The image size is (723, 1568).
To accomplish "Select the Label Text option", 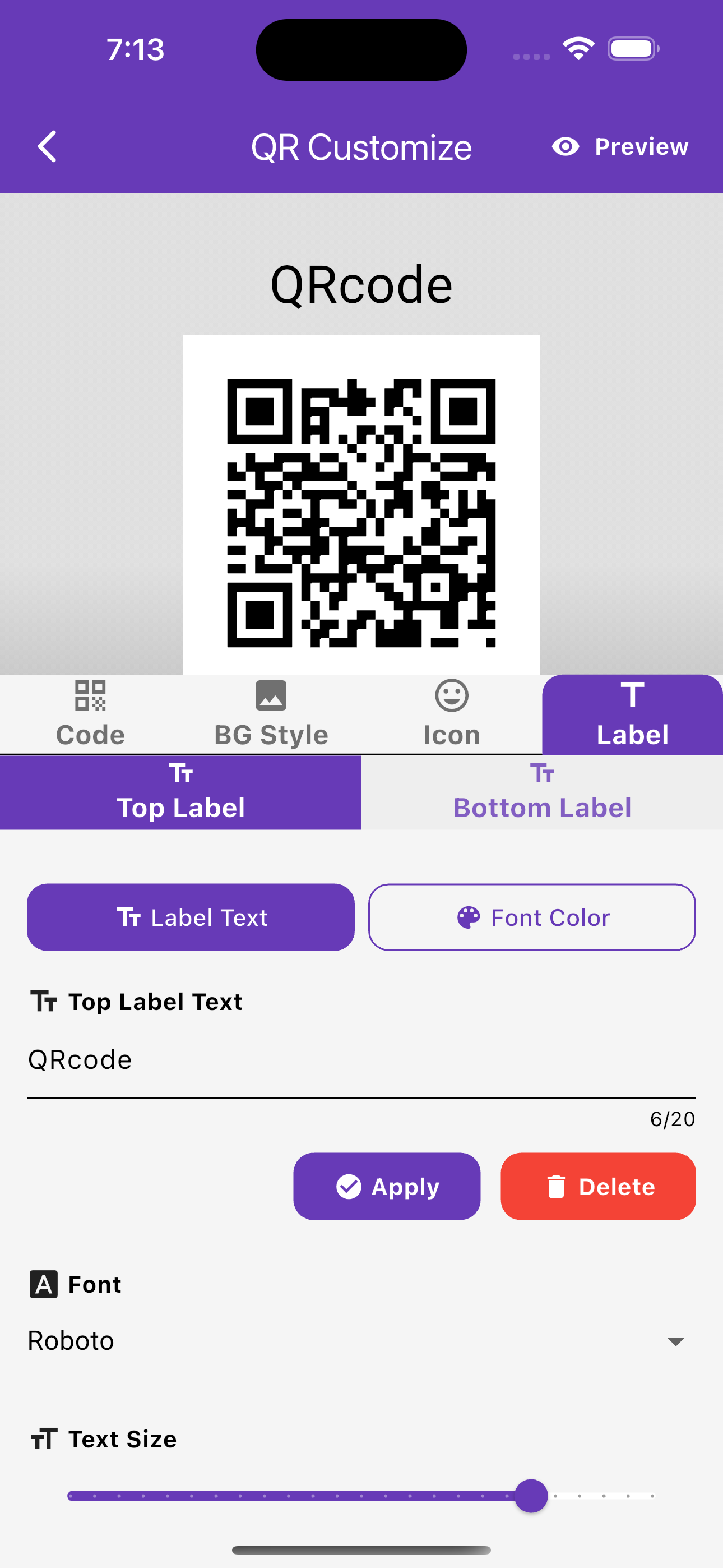I will pos(191,917).
